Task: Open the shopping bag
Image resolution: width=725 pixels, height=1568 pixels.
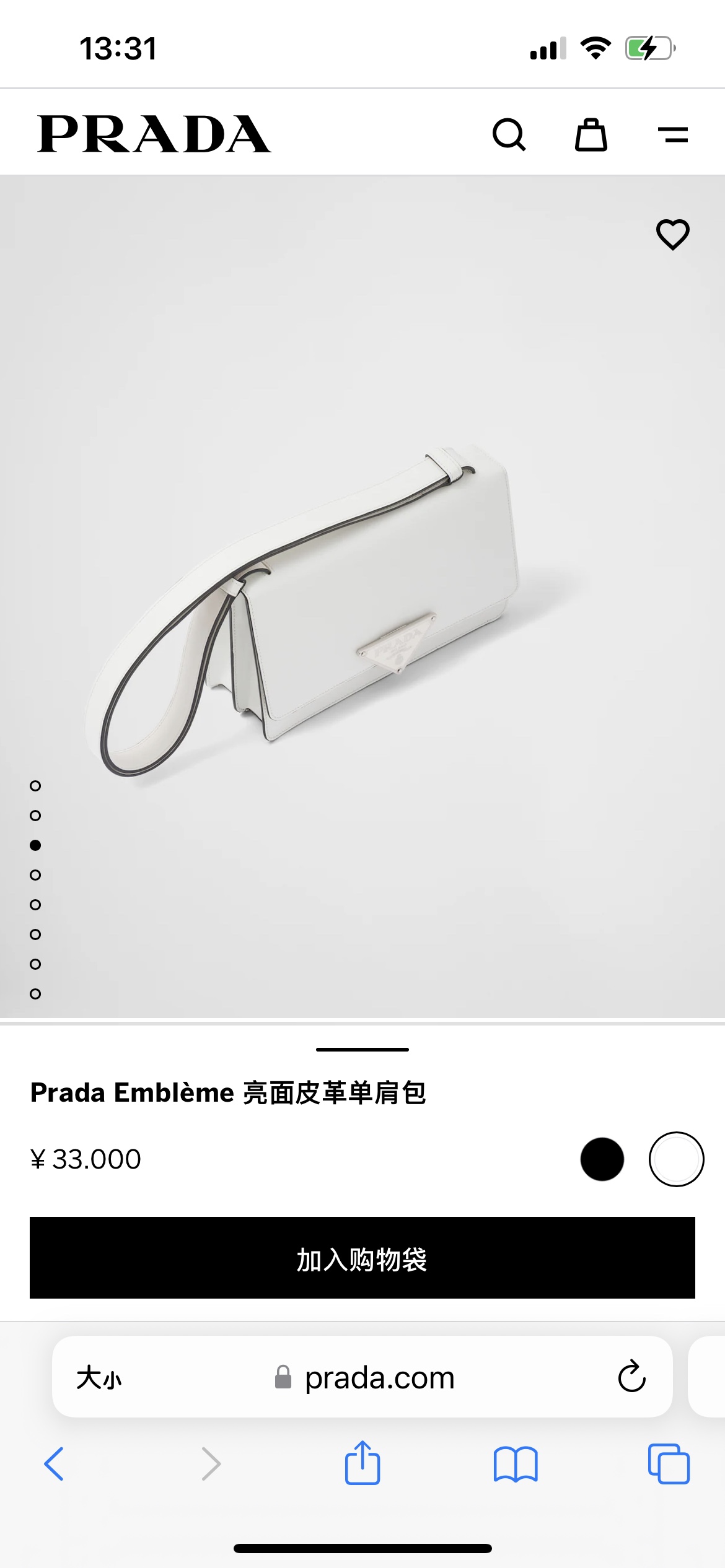Action: coord(591,134)
